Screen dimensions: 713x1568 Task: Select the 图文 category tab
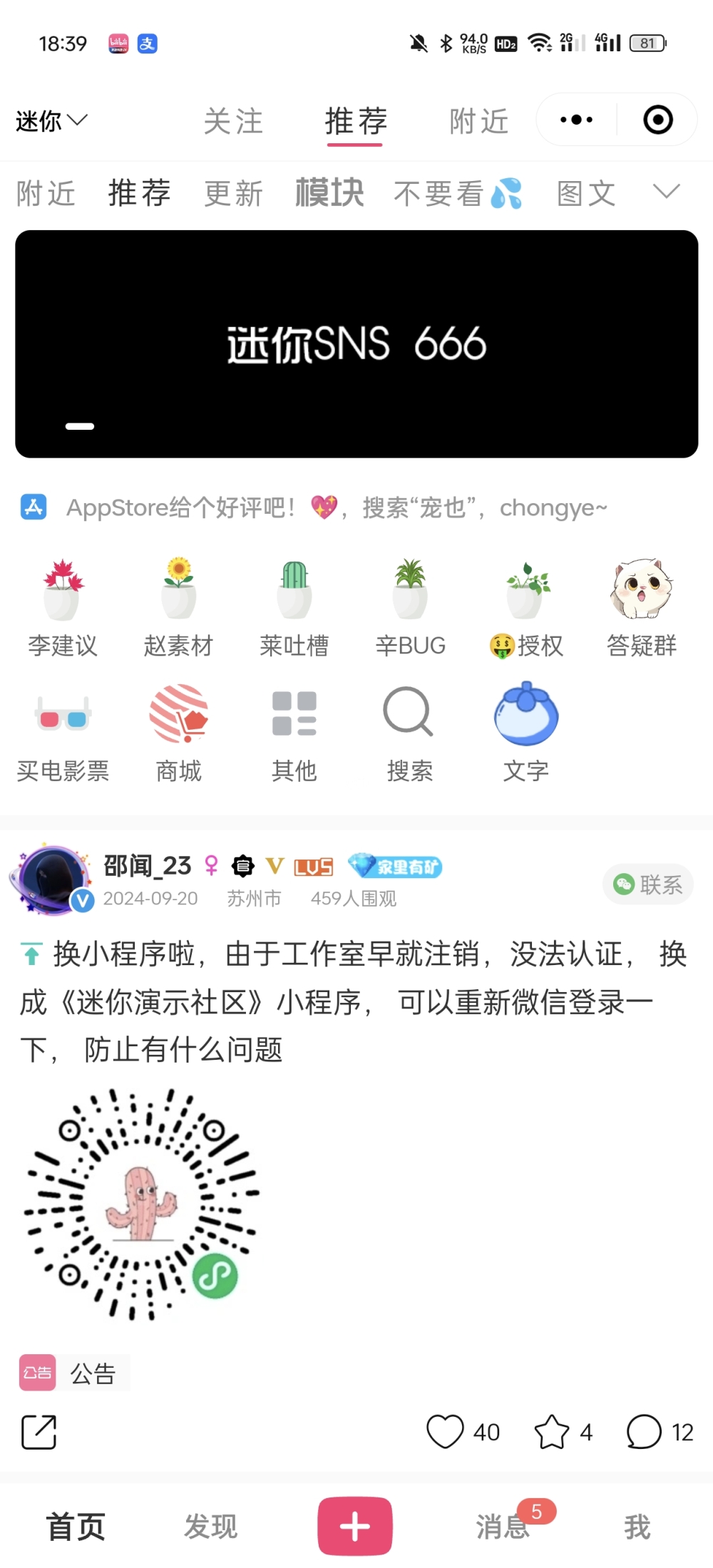[586, 194]
